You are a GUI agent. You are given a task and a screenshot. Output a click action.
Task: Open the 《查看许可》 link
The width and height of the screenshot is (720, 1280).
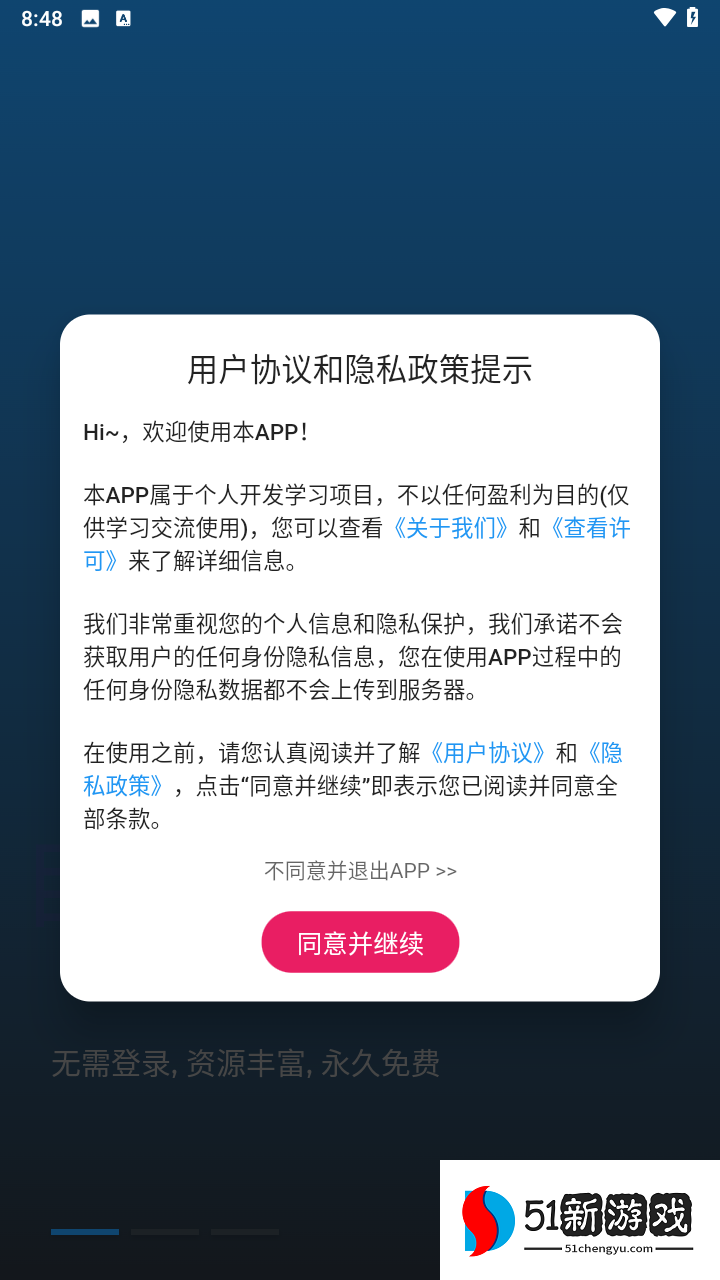[x=588, y=529]
